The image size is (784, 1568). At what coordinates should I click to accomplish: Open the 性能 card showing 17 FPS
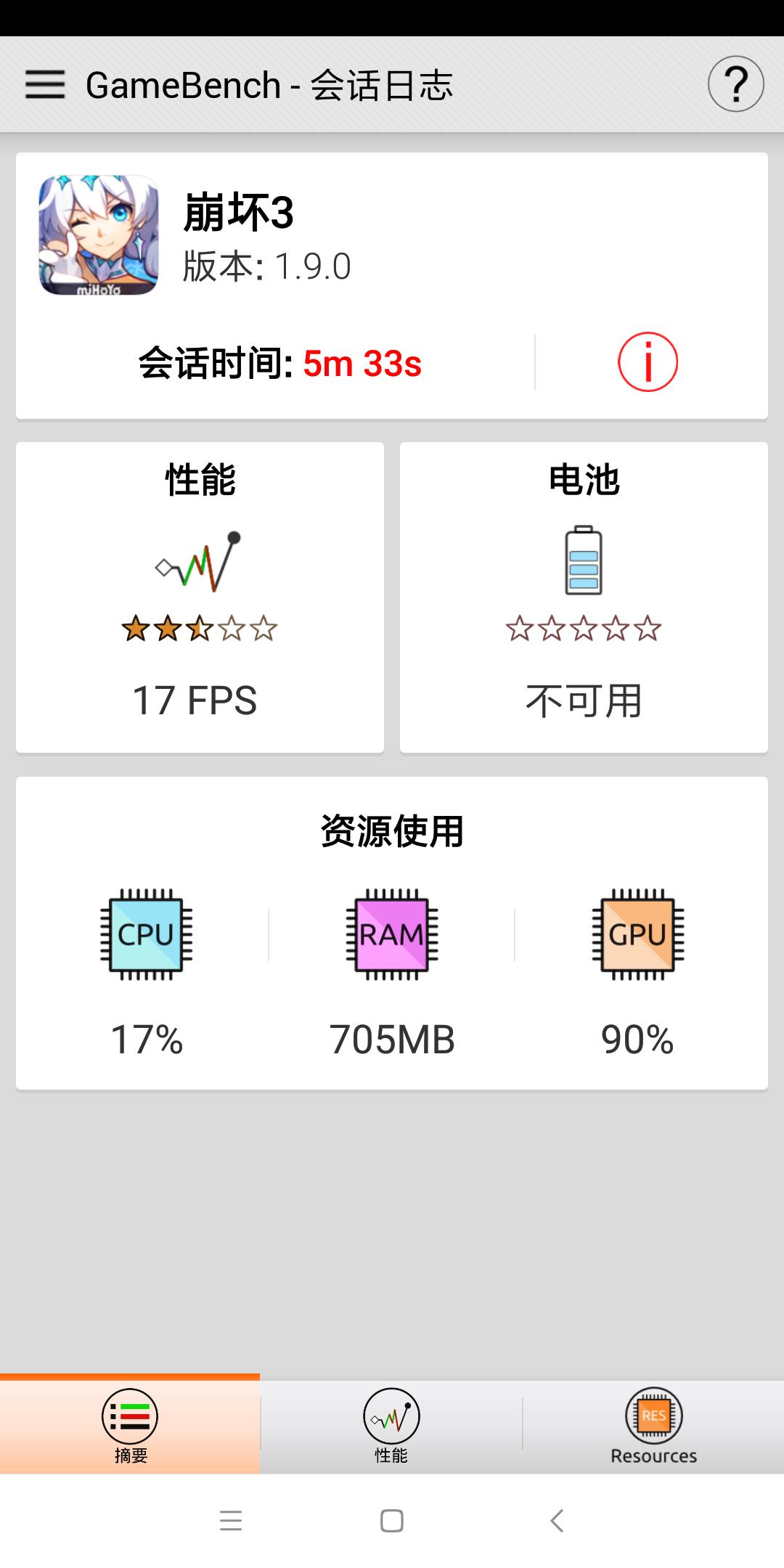(200, 597)
